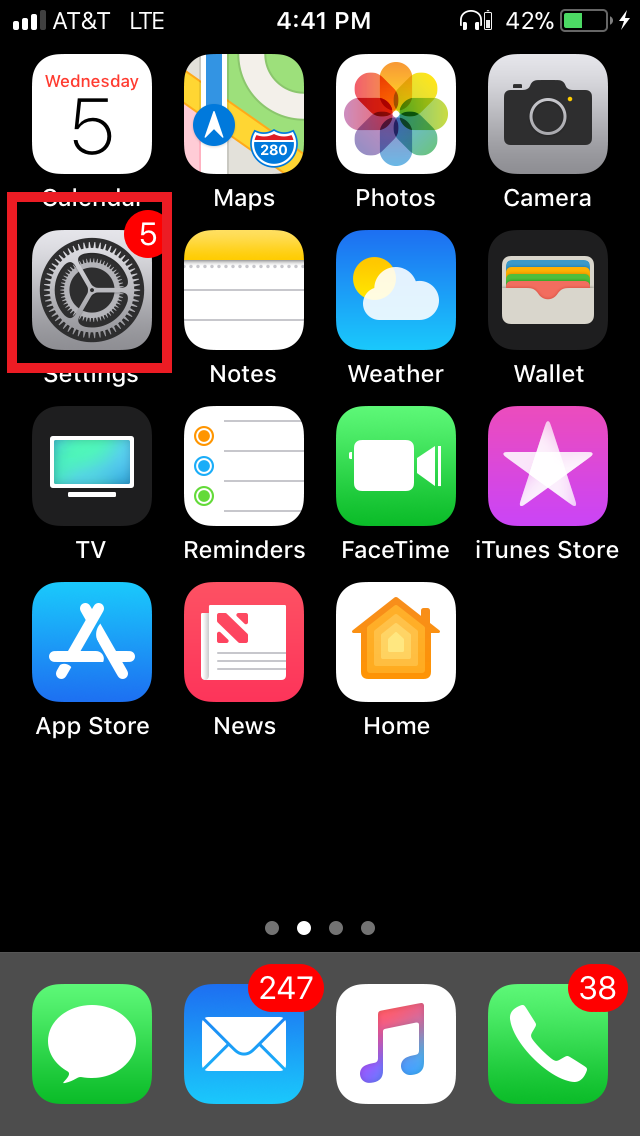Open the News app
This screenshot has width=640, height=1136.
click(244, 642)
